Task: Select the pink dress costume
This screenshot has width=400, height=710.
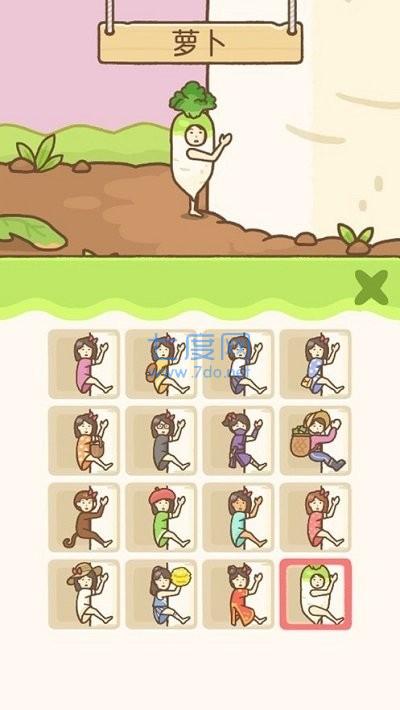Action: pos(84,364)
